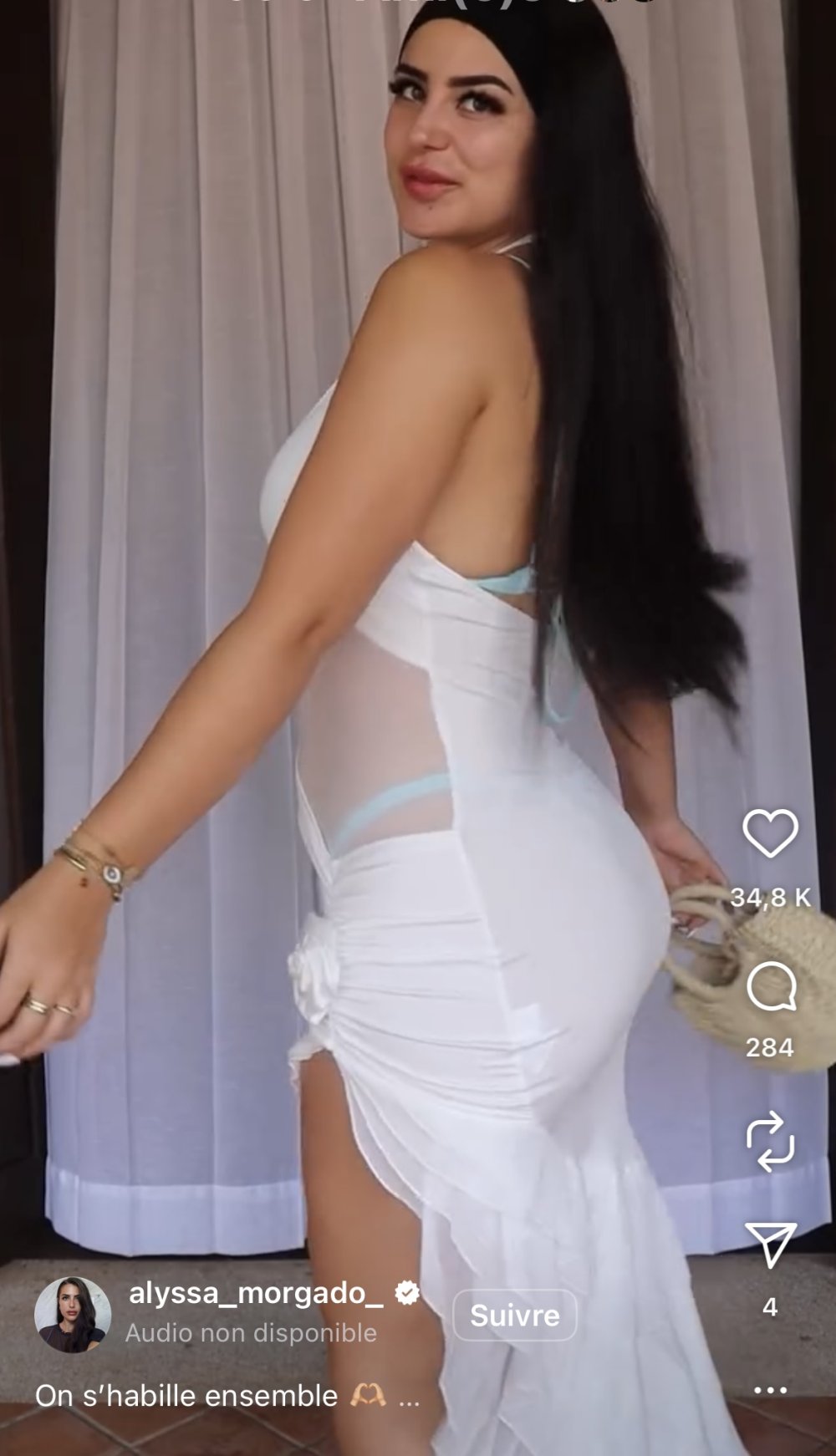Like this reel with the heart icon
Viewport: 836px width, 1456px height.
coord(770,833)
